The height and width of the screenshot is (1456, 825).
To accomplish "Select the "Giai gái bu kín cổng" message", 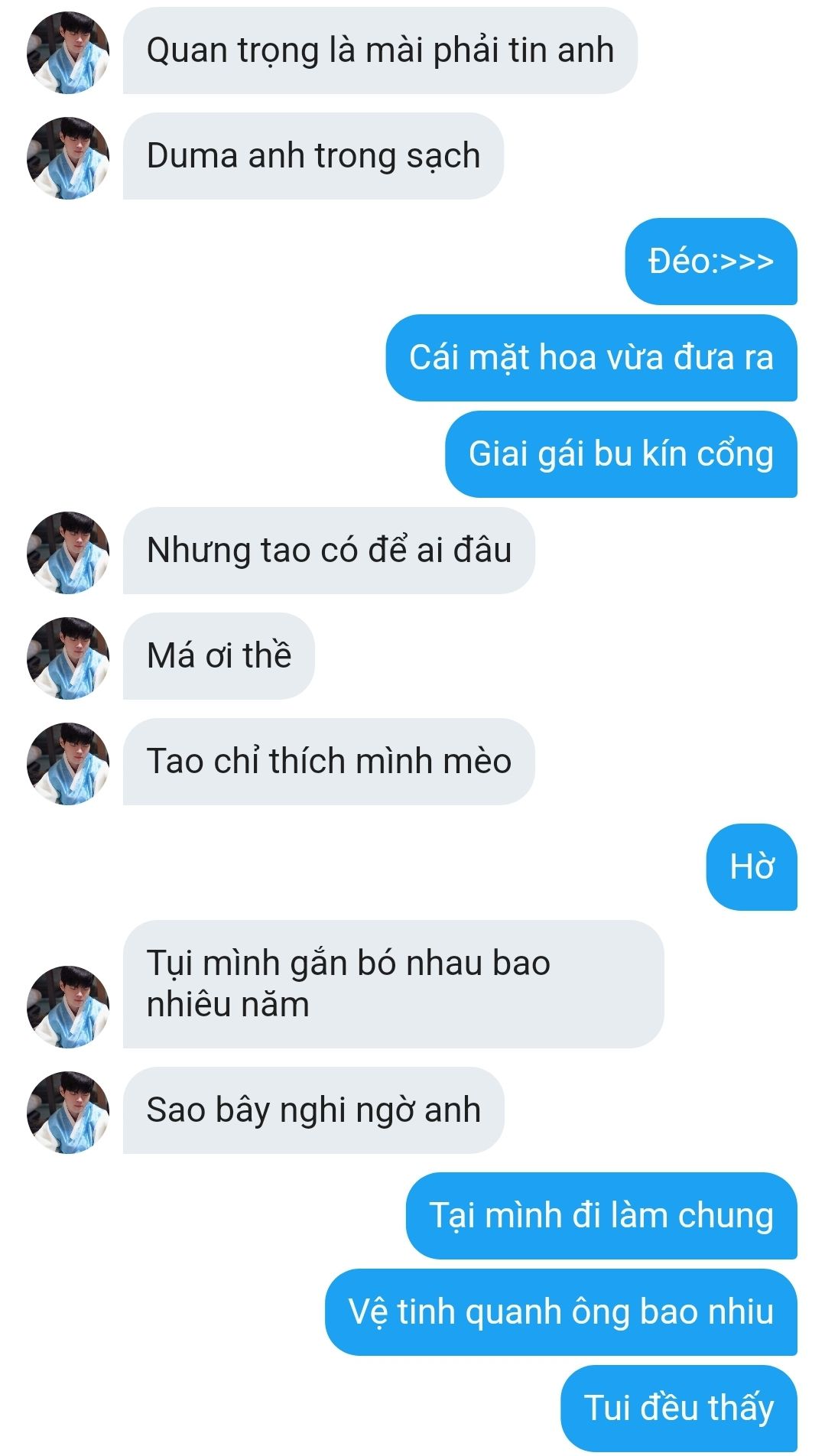I will click(620, 454).
